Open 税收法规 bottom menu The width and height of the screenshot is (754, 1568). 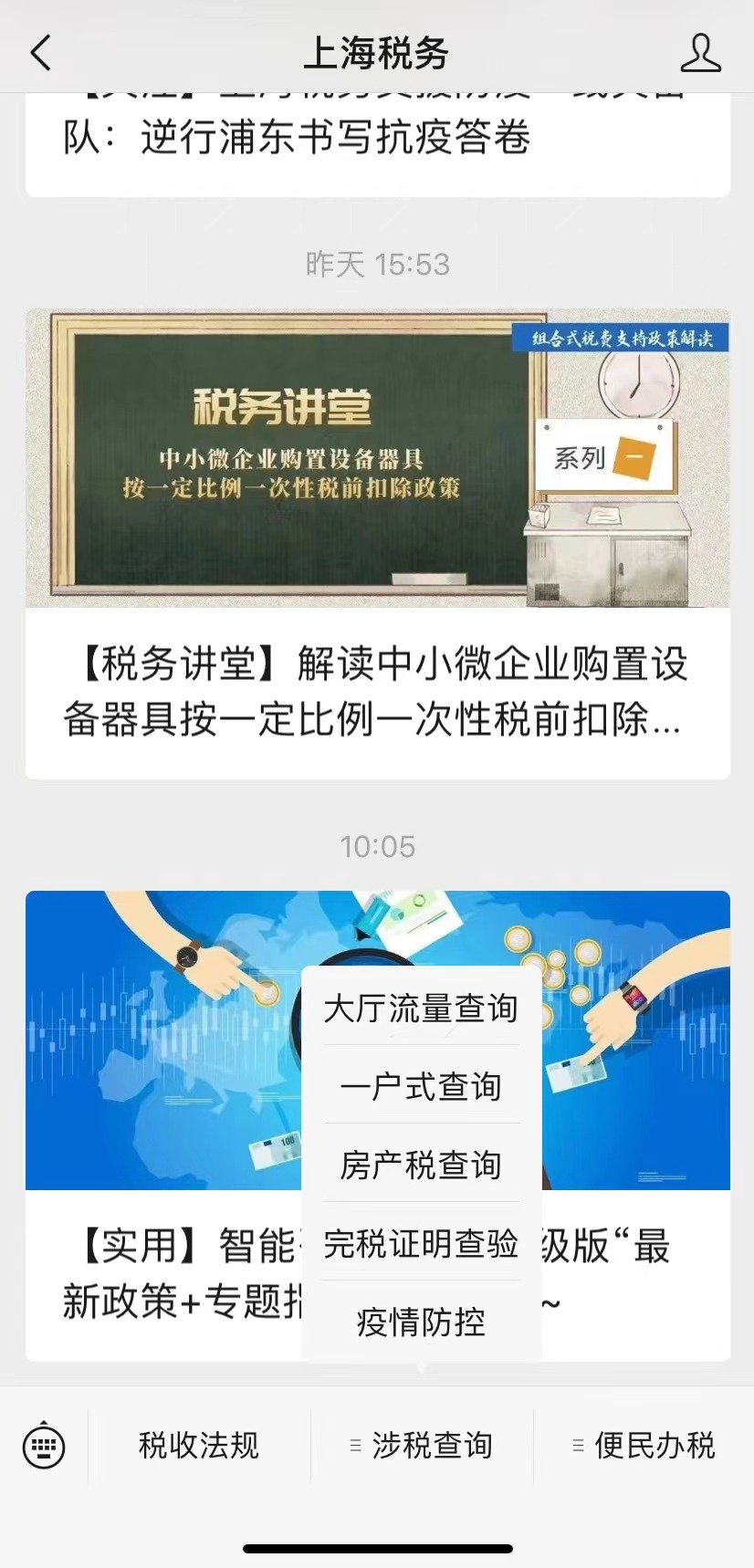pyautogui.click(x=199, y=1446)
